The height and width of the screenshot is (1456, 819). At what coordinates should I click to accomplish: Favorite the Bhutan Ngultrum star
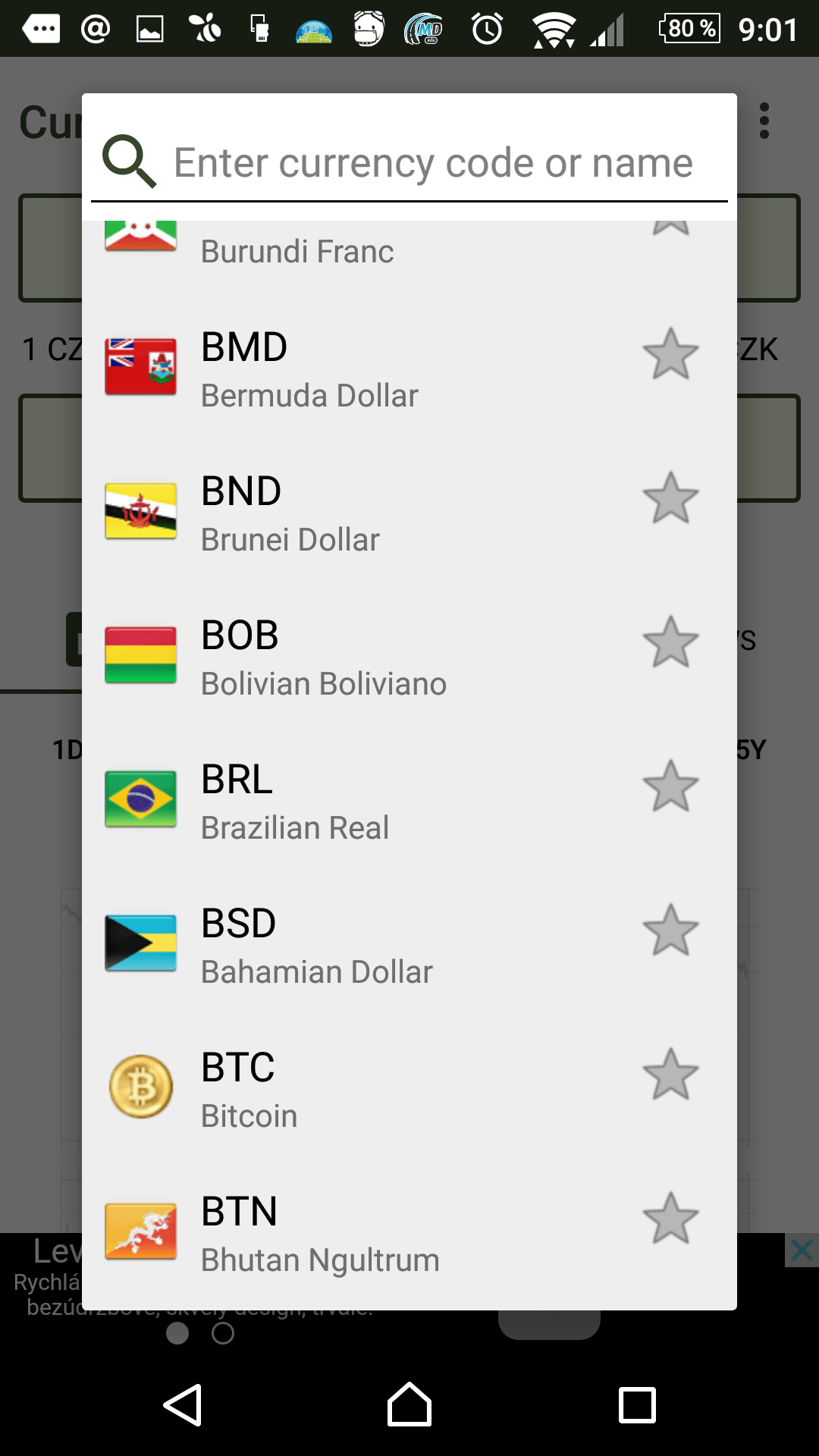click(670, 1219)
